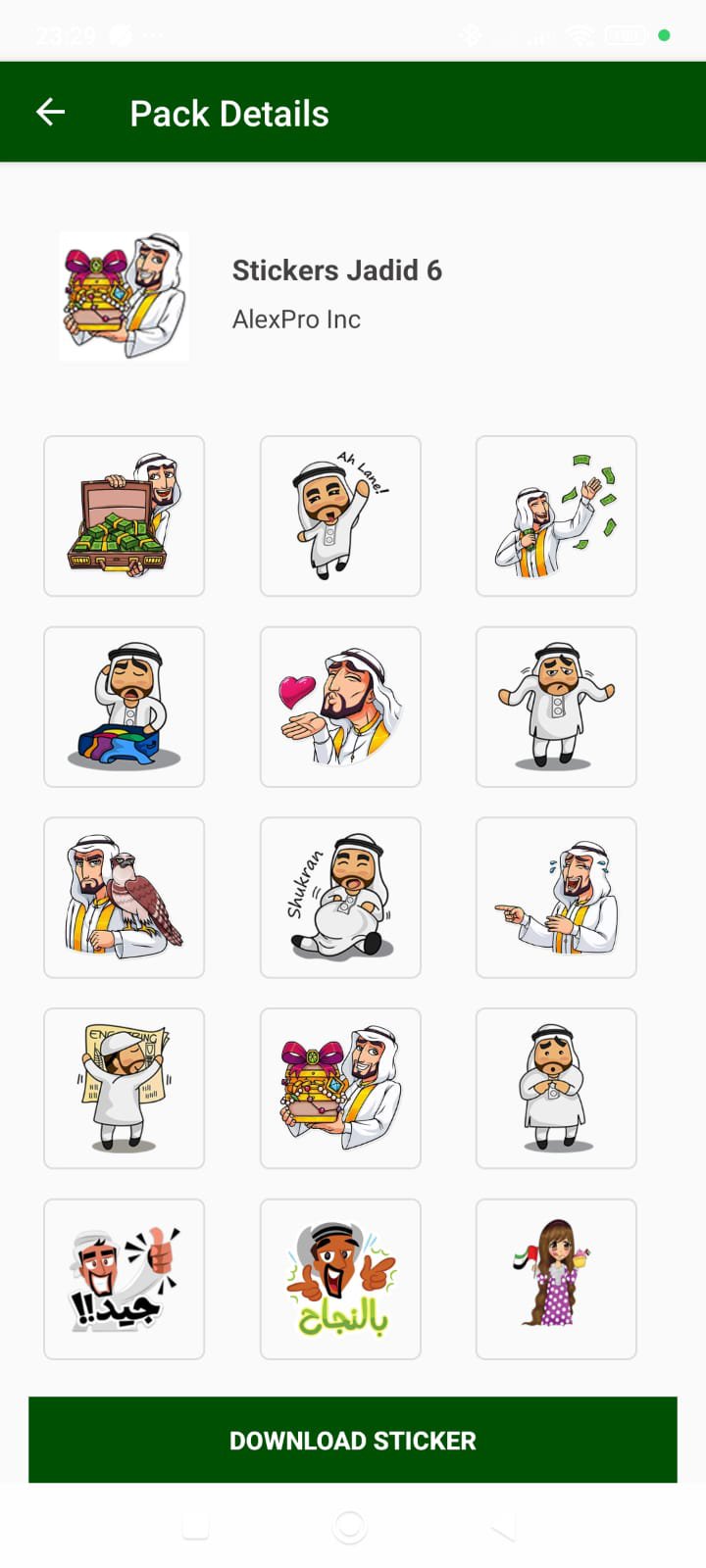Viewport: 706px width, 1568px height.
Task: Open the thumbs up "جيد" sticker
Action: coord(125,1279)
